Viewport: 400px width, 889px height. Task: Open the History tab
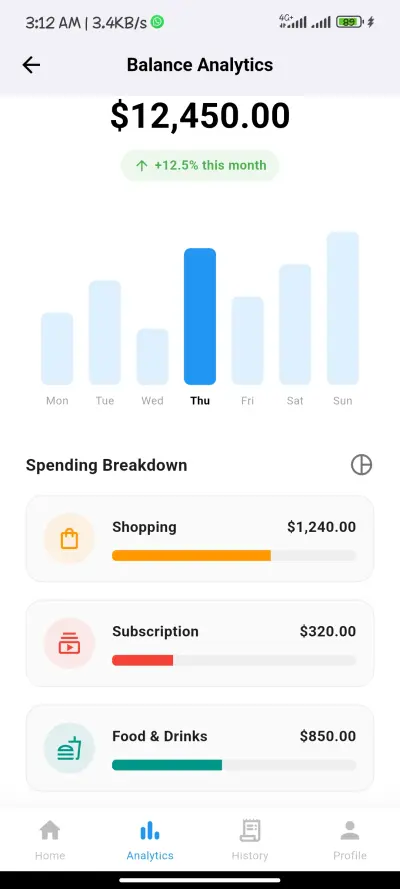click(250, 839)
